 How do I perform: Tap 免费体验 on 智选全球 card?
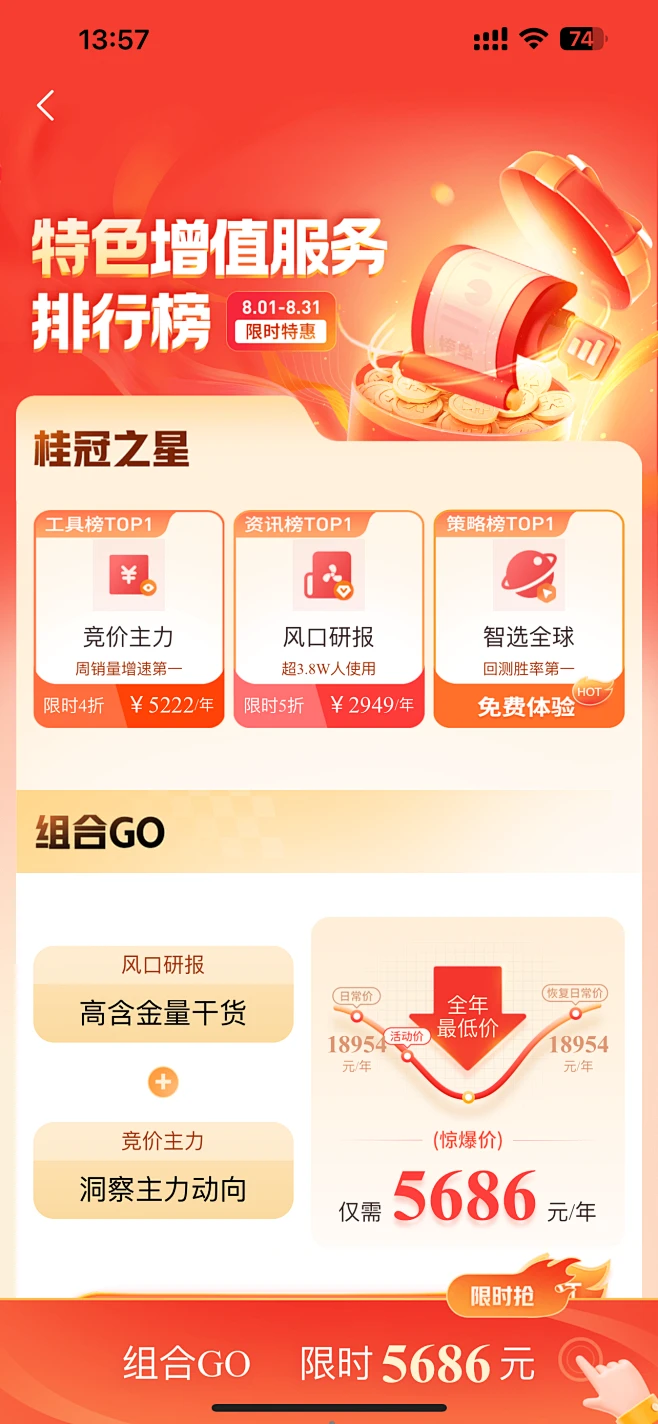pos(527,706)
